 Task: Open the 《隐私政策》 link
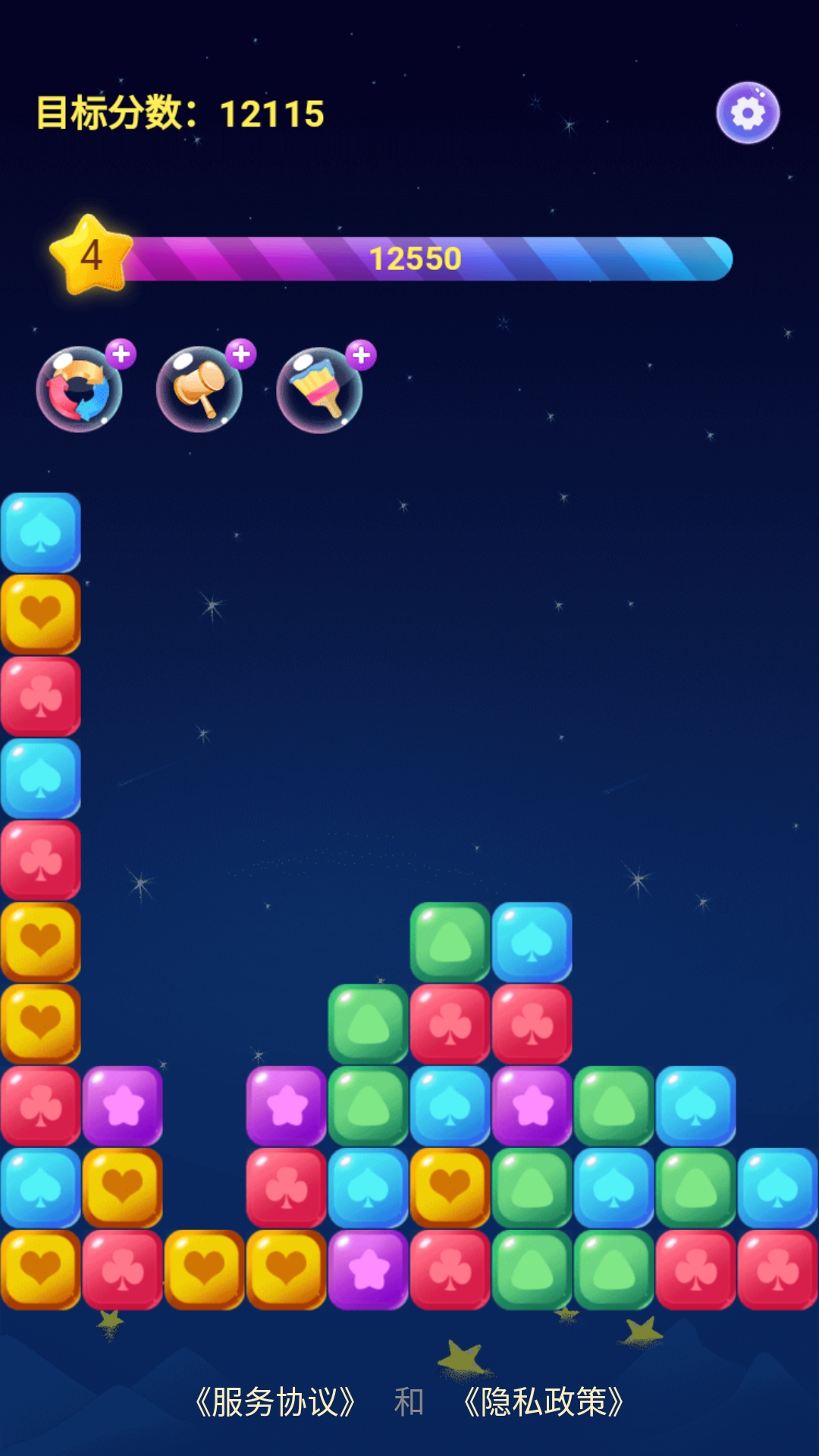pos(543,1402)
